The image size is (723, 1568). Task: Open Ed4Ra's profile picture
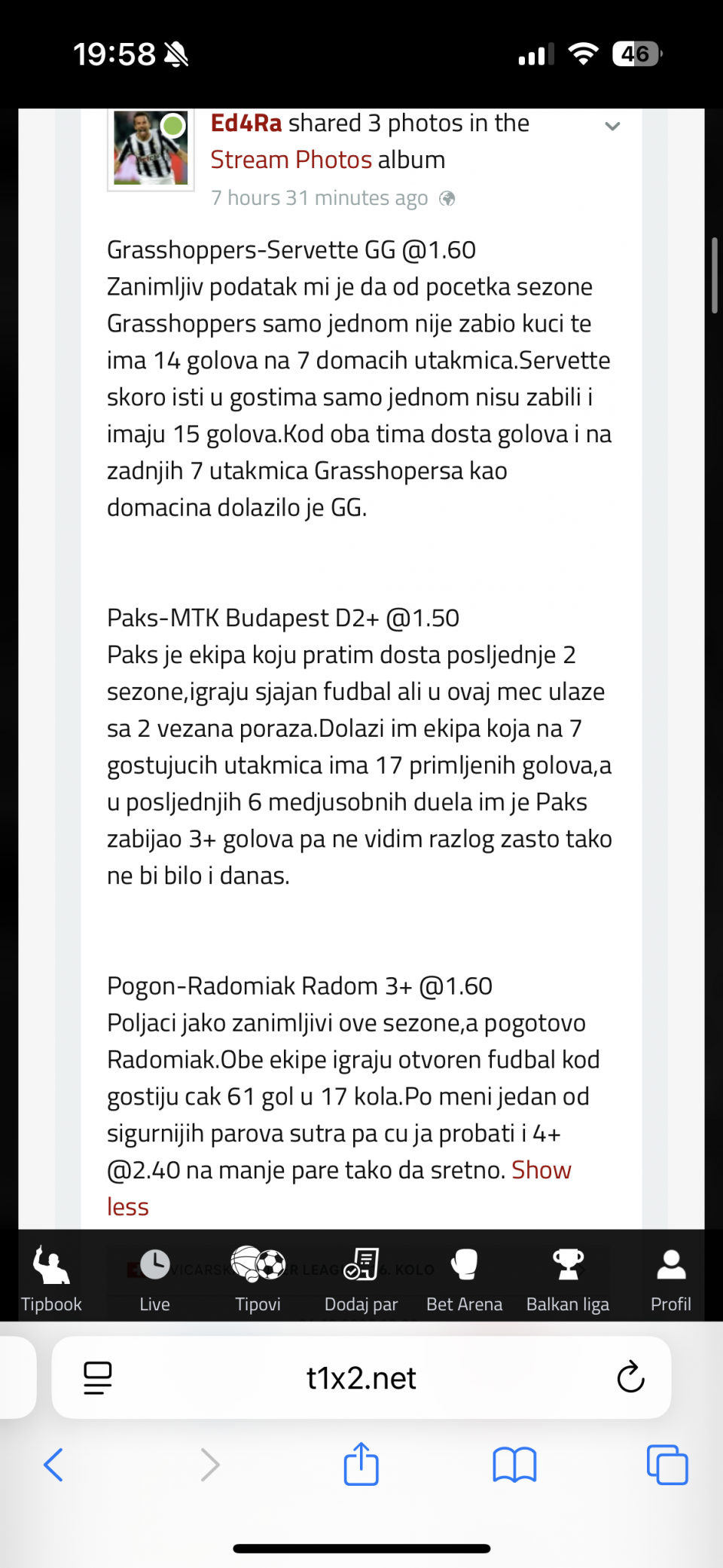pyautogui.click(x=151, y=148)
